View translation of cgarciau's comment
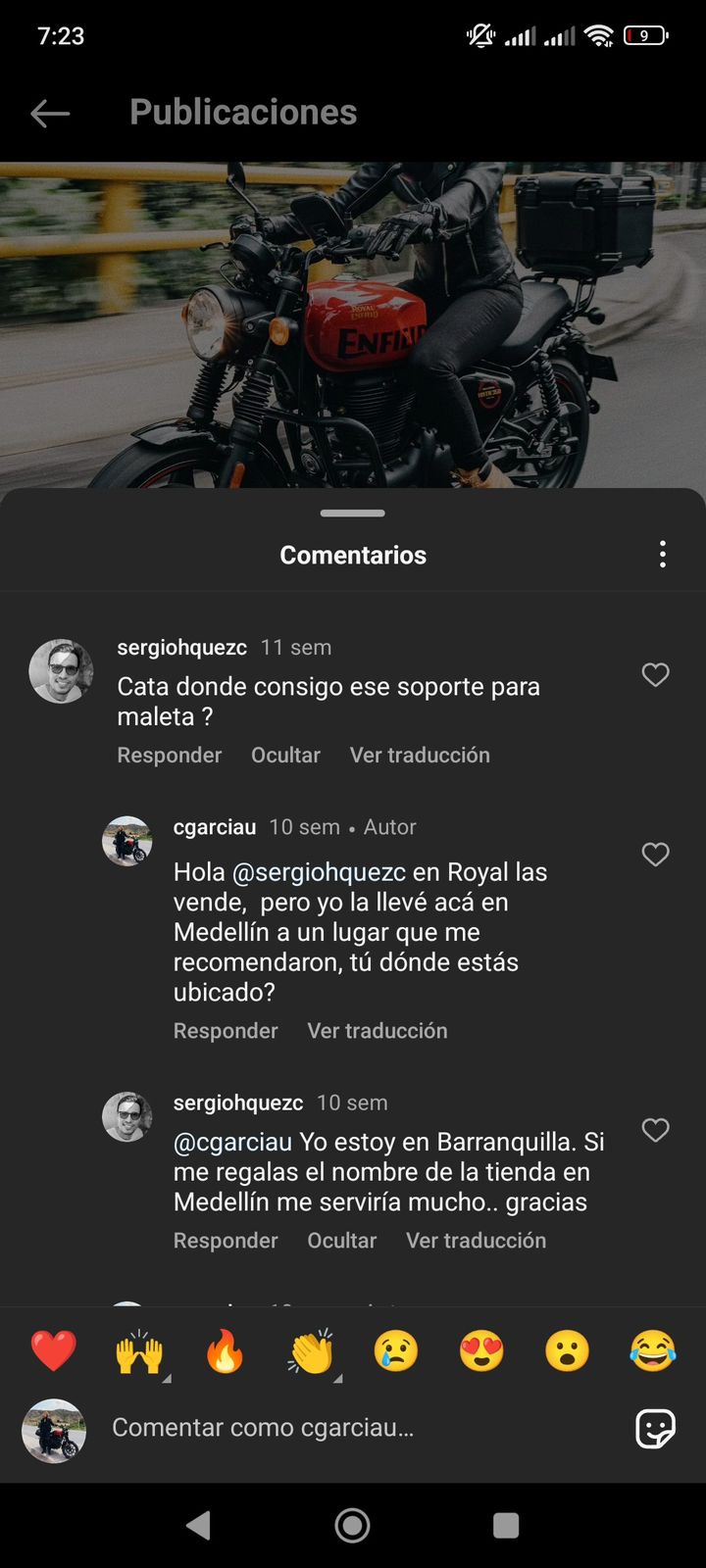 click(378, 1031)
